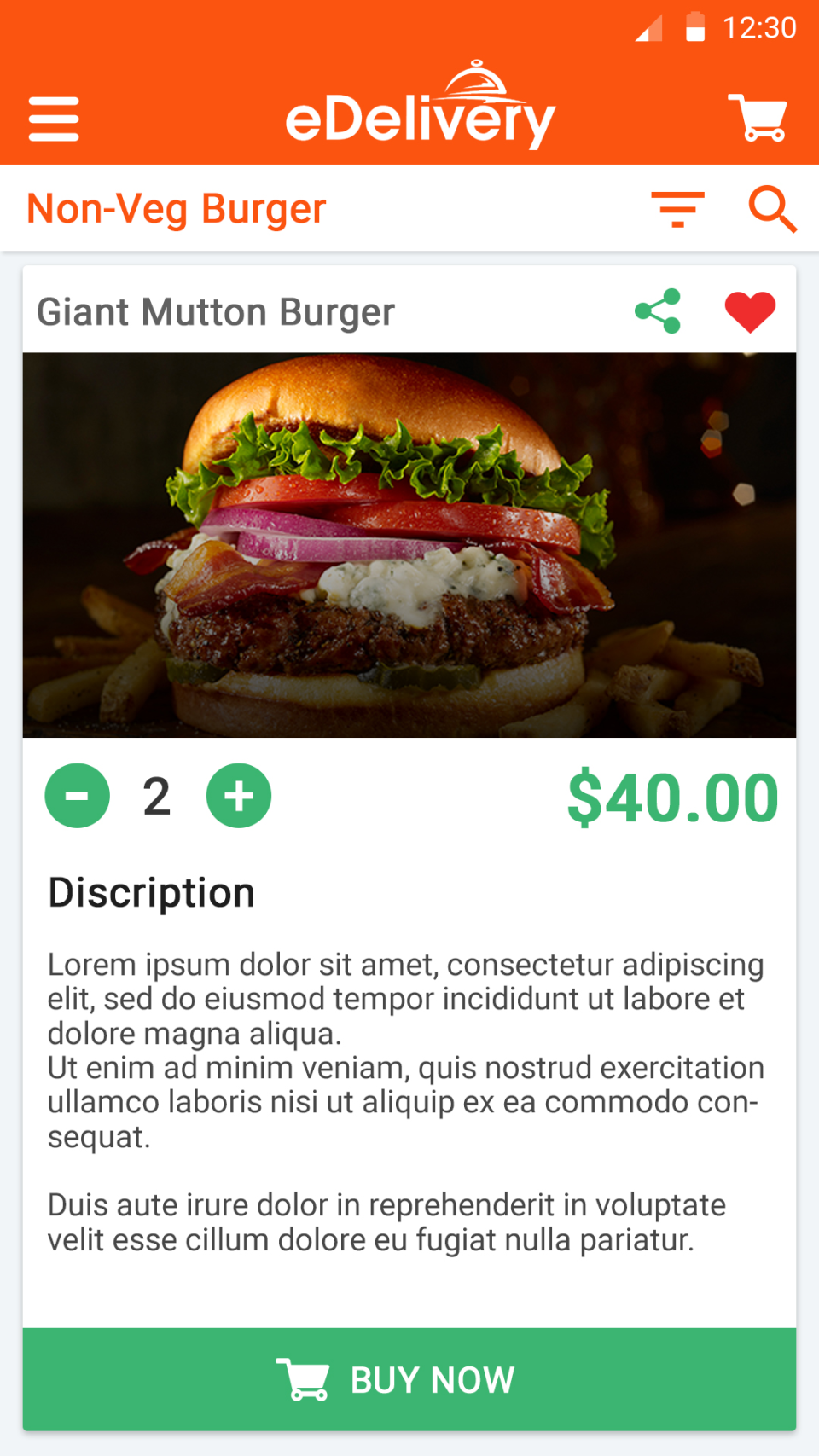The image size is (819, 1456).
Task: Decrease the burger quantity with minus button
Action: click(x=78, y=796)
